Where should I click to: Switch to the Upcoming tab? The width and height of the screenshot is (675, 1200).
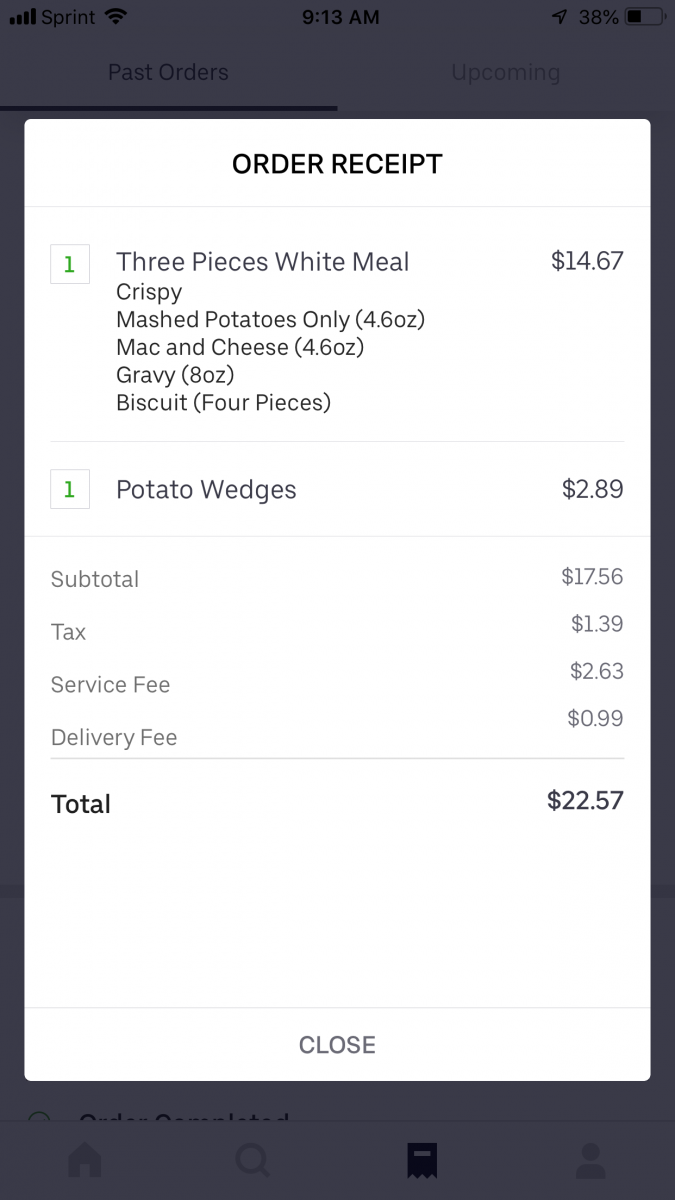pos(505,73)
